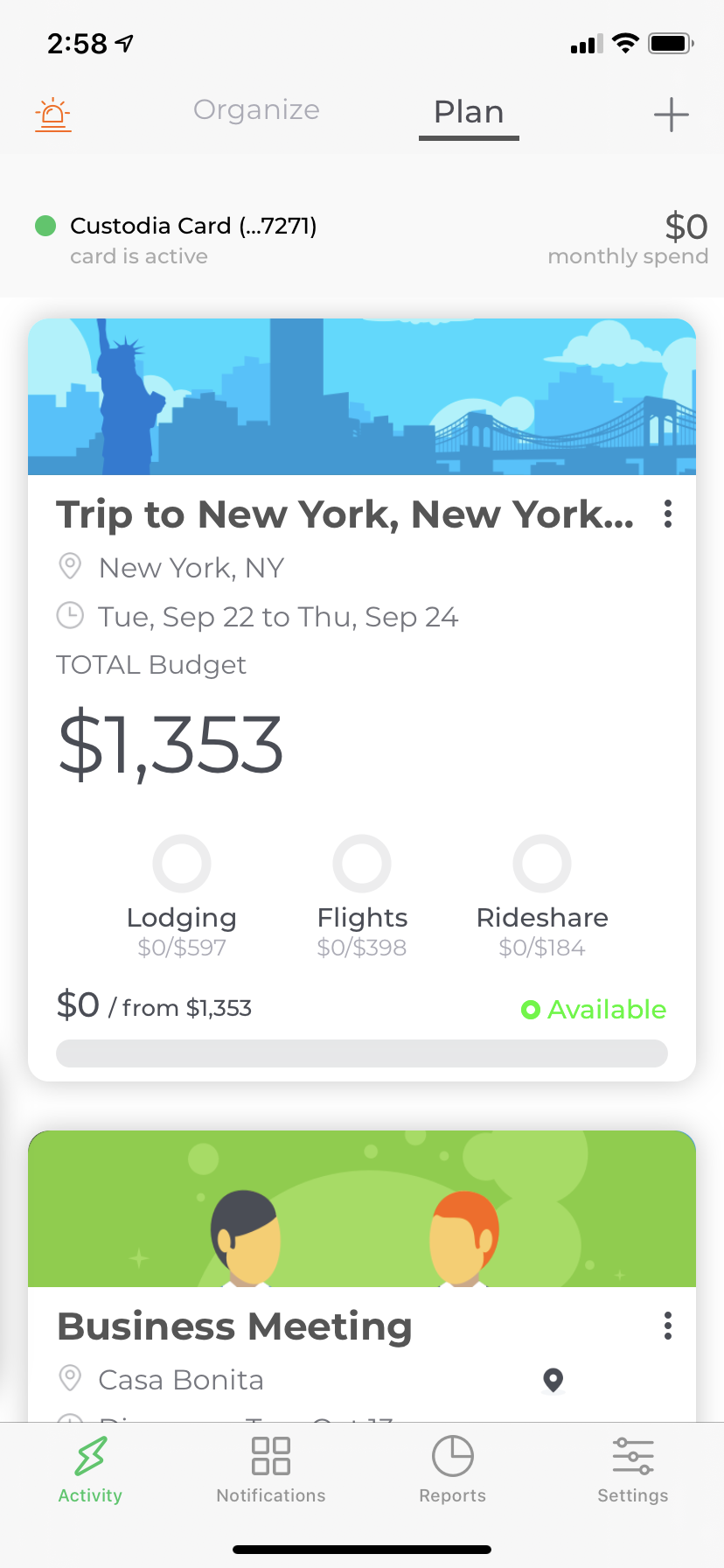Viewport: 724px width, 1568px height.
Task: Open the Settings tab
Action: 633,1470
